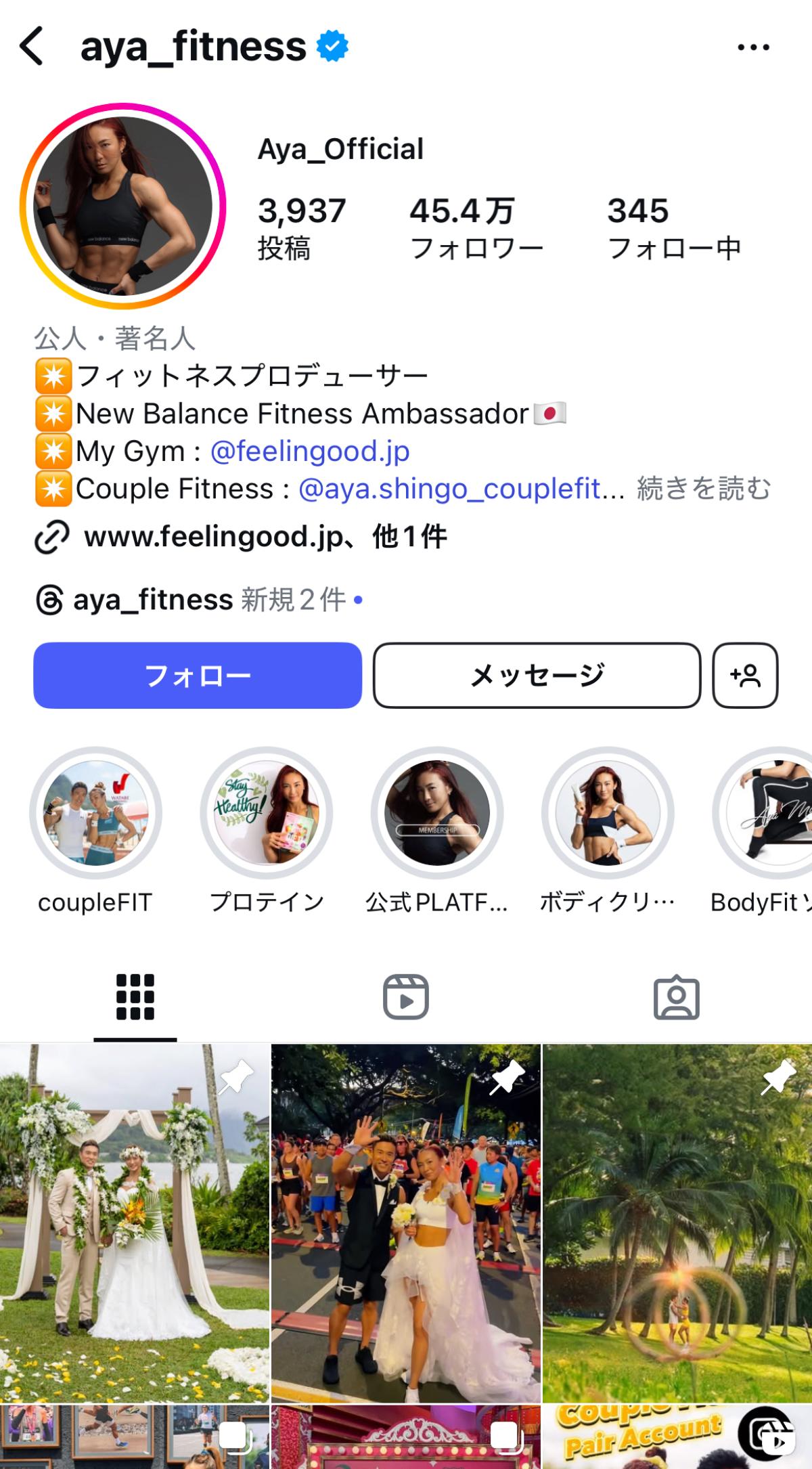
Task: Open the pinned marathon wedding dress post
Action: 406,1223
